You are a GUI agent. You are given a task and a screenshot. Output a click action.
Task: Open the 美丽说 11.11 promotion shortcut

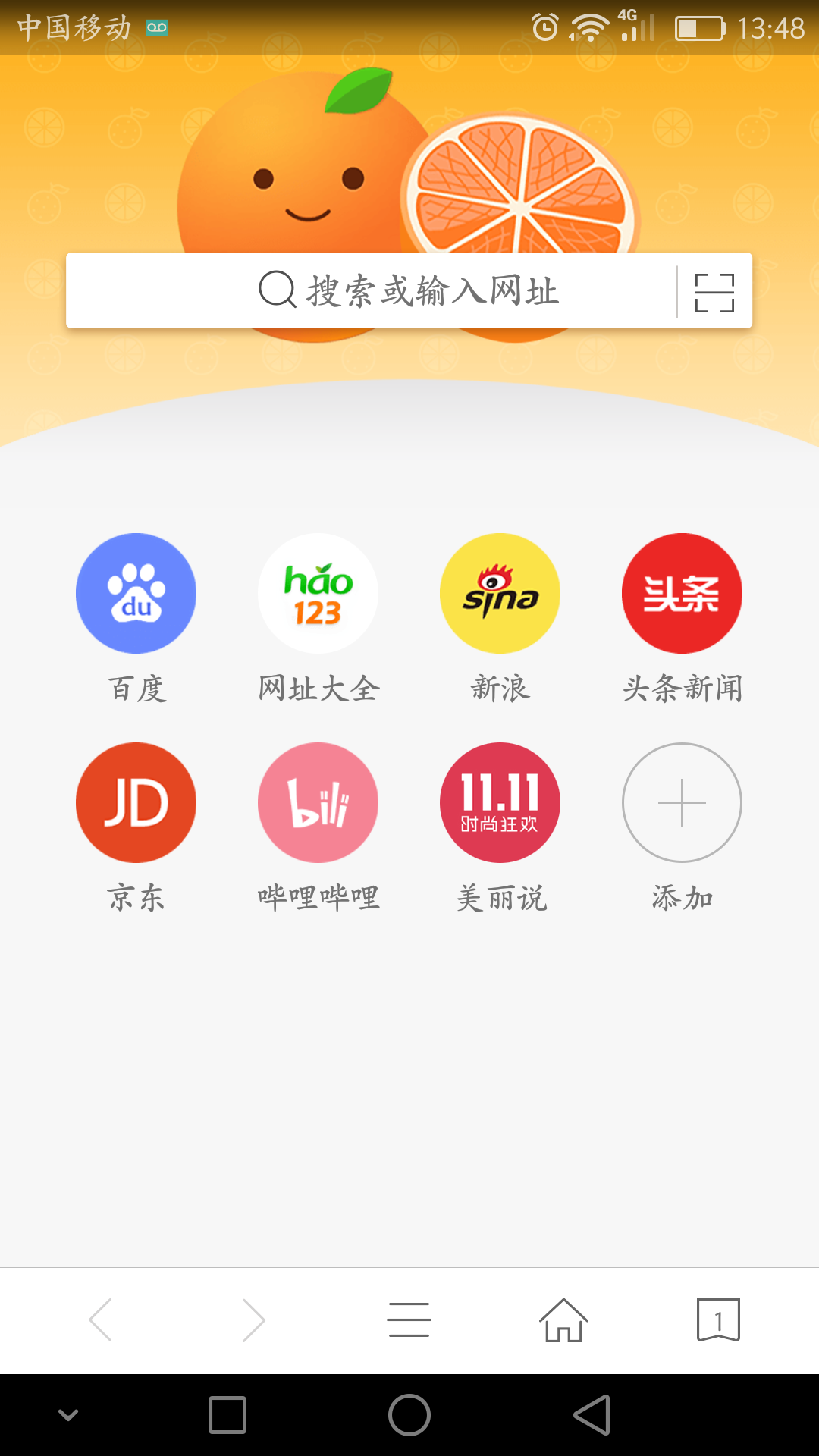coord(500,802)
